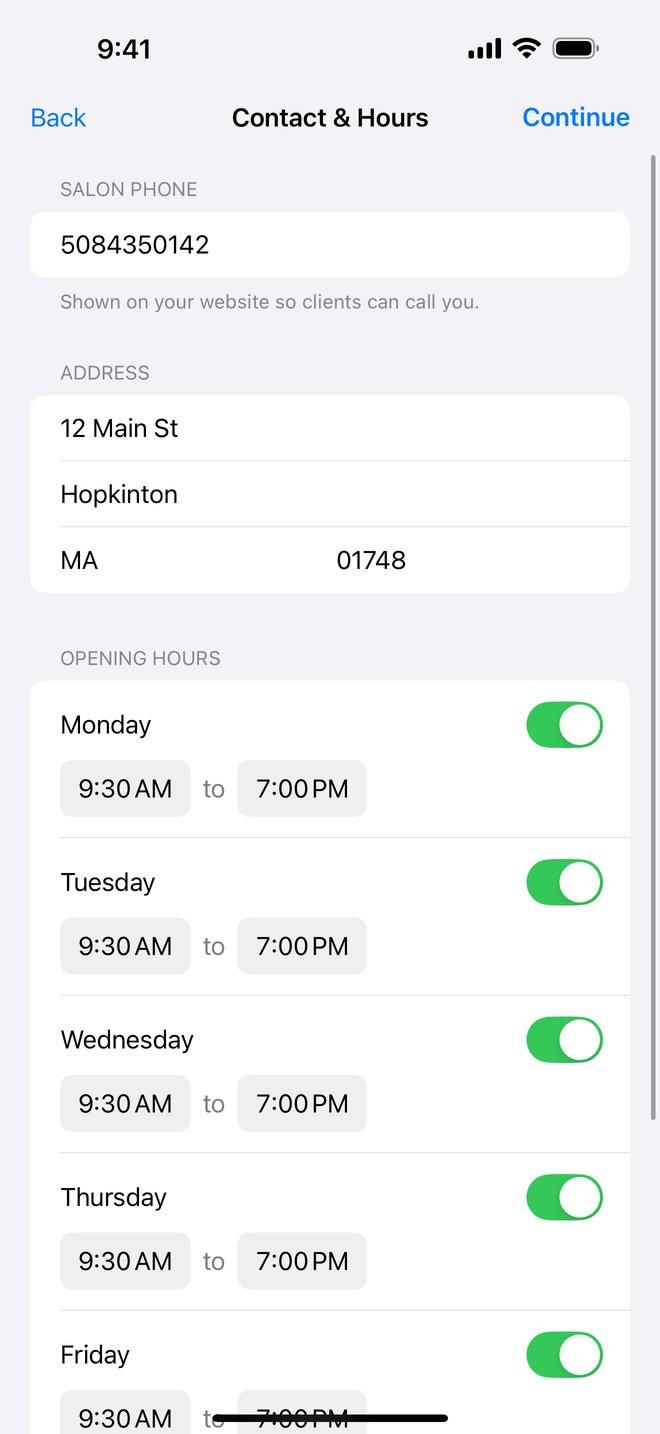Change Monday opening time 9:30 AM

[x=125, y=789]
